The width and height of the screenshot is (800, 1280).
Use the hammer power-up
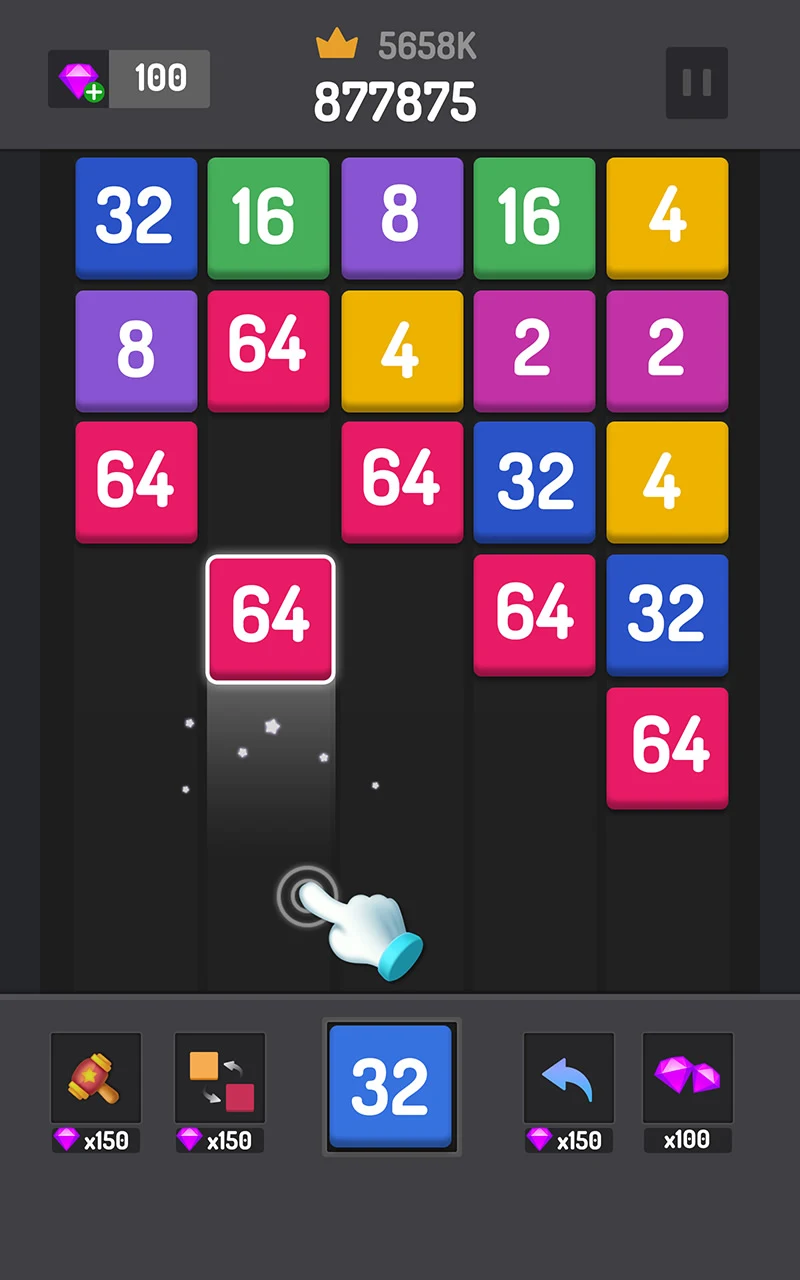(96, 1079)
